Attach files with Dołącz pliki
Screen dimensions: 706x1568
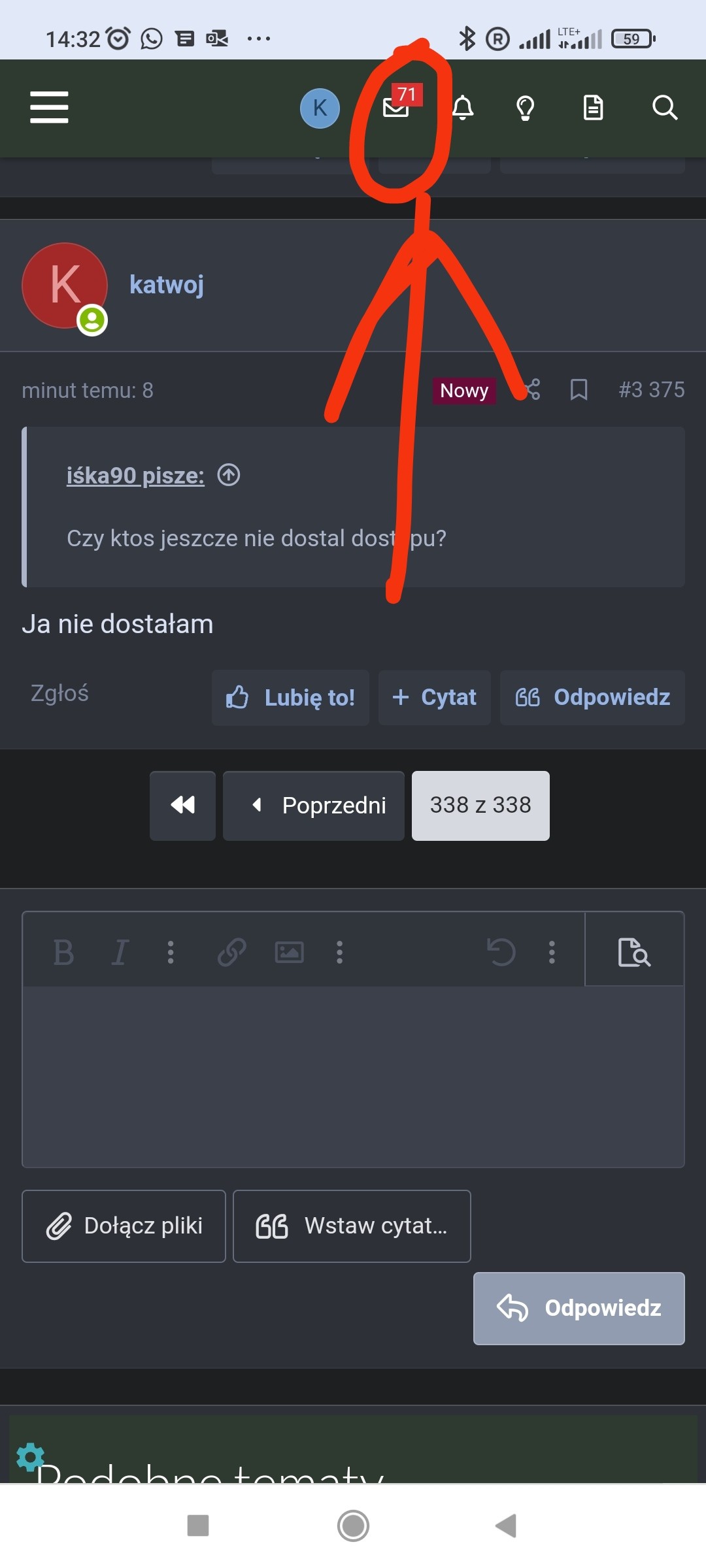[x=124, y=1226]
